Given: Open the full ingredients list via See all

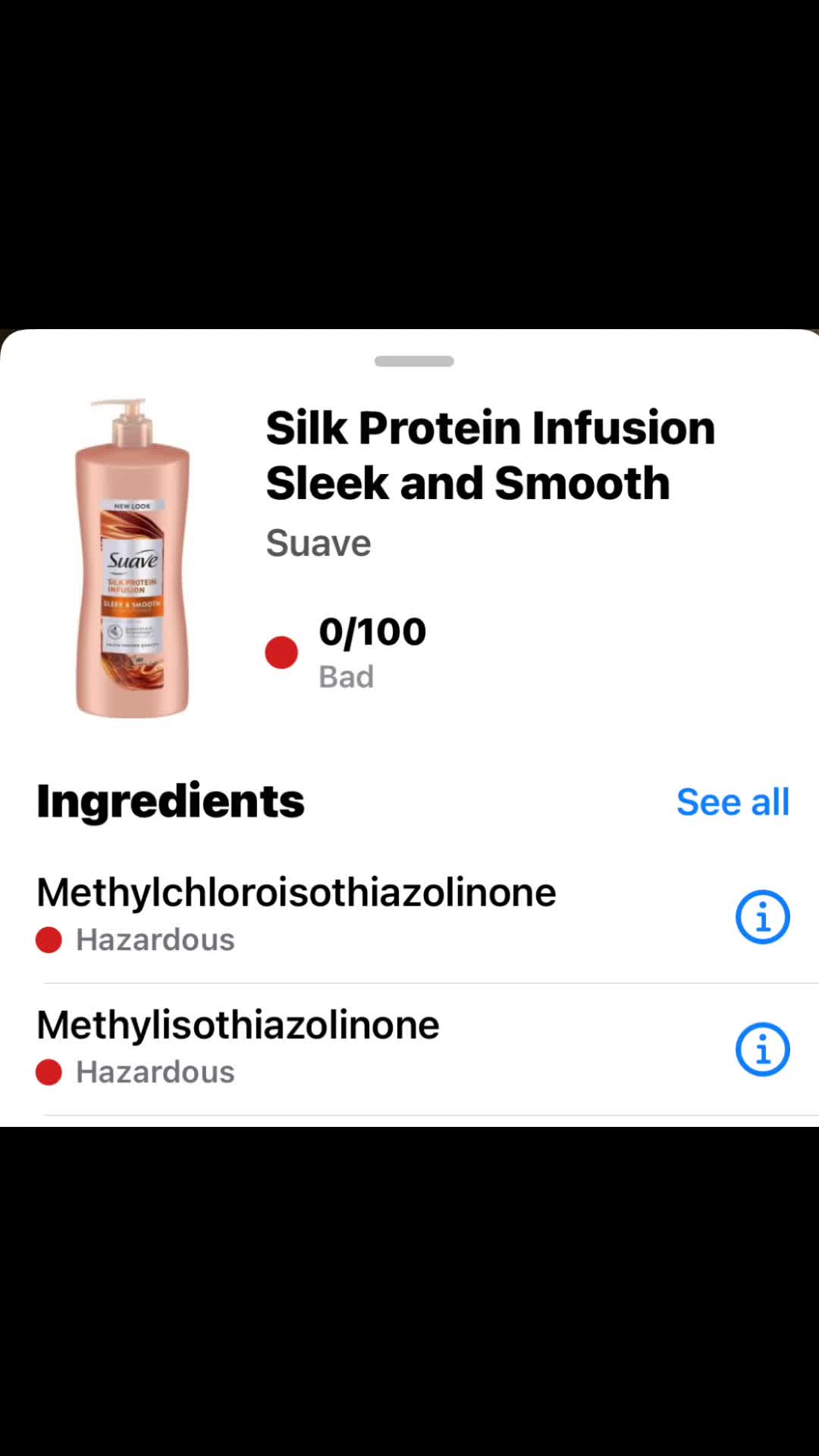Looking at the screenshot, I should coord(733,802).
